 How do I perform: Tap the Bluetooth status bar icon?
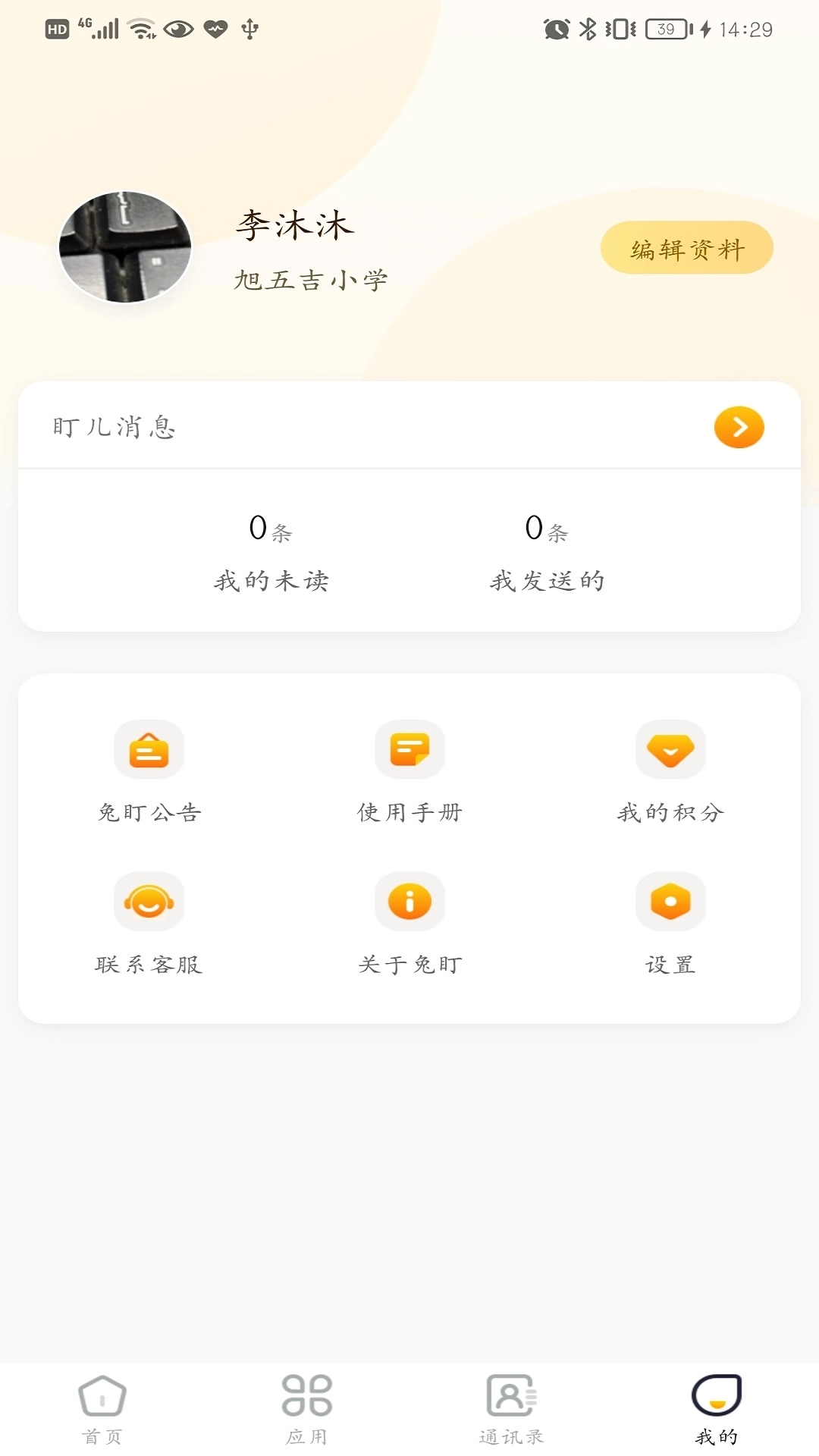[x=588, y=29]
